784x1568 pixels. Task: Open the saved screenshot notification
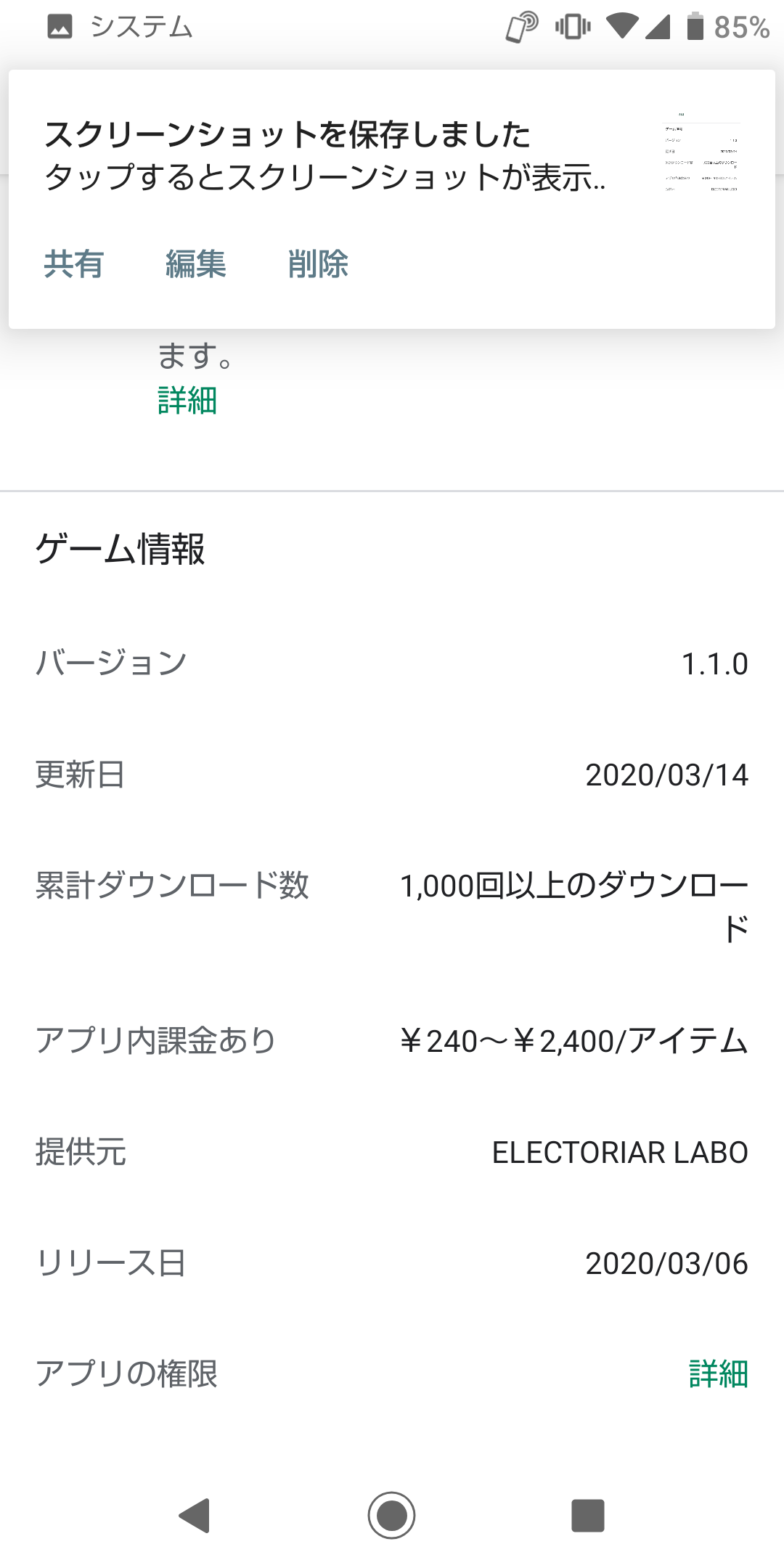pos(392,156)
